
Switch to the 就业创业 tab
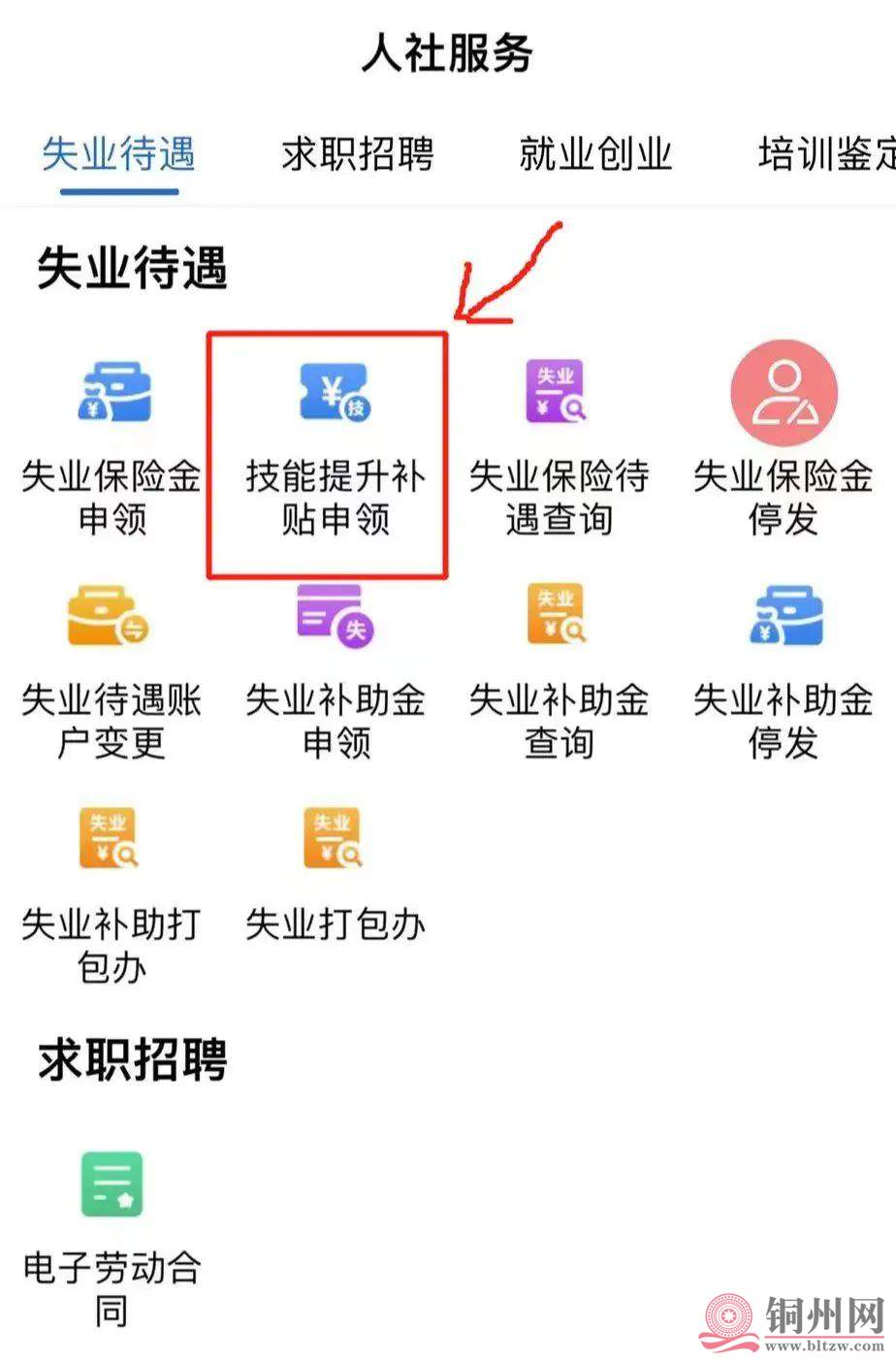click(594, 153)
